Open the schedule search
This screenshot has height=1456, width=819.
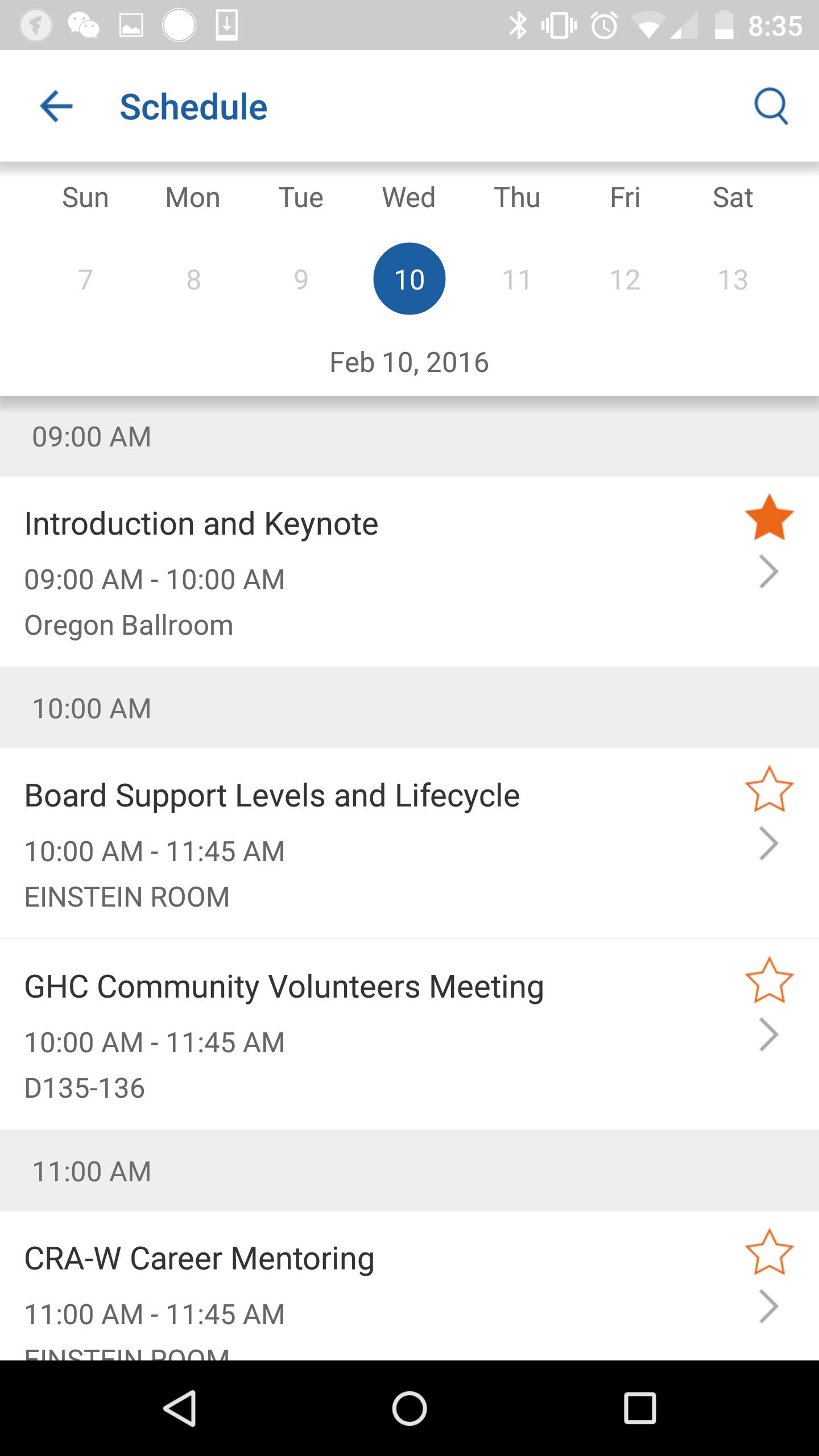(771, 106)
